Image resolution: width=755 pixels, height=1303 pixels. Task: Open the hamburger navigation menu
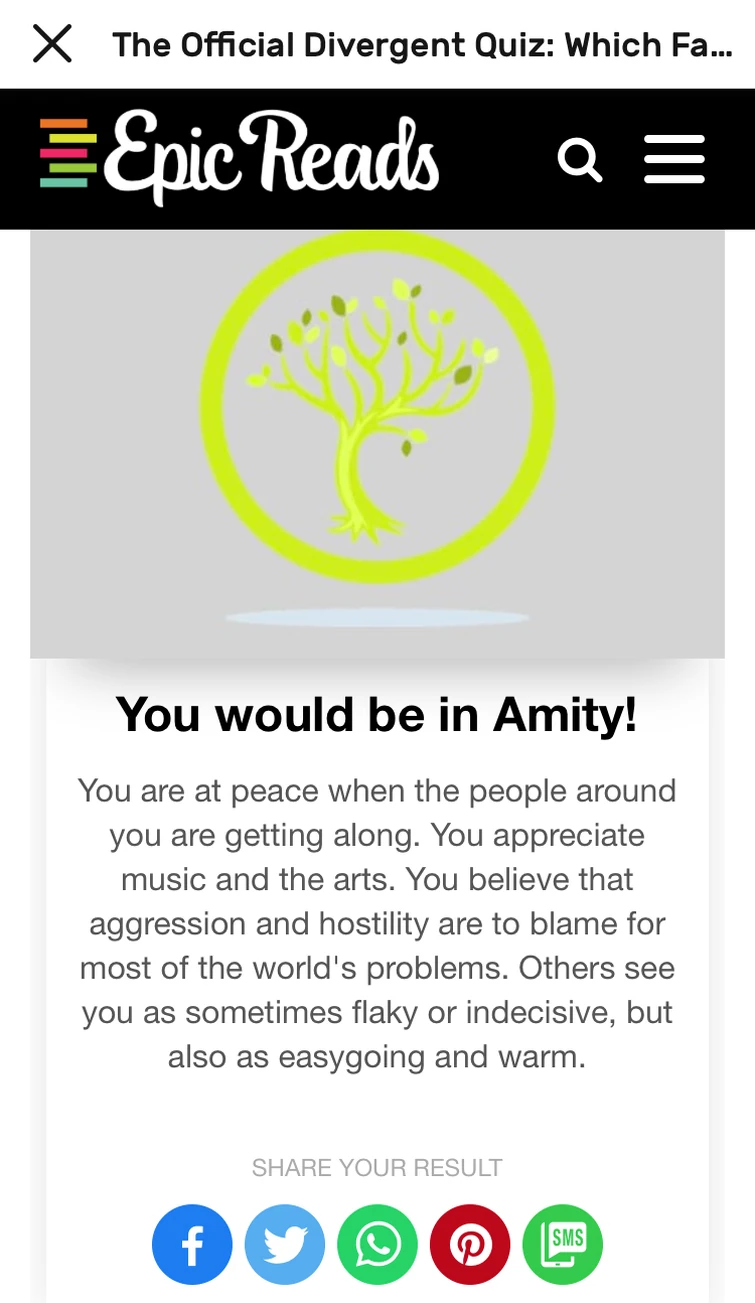tap(674, 160)
